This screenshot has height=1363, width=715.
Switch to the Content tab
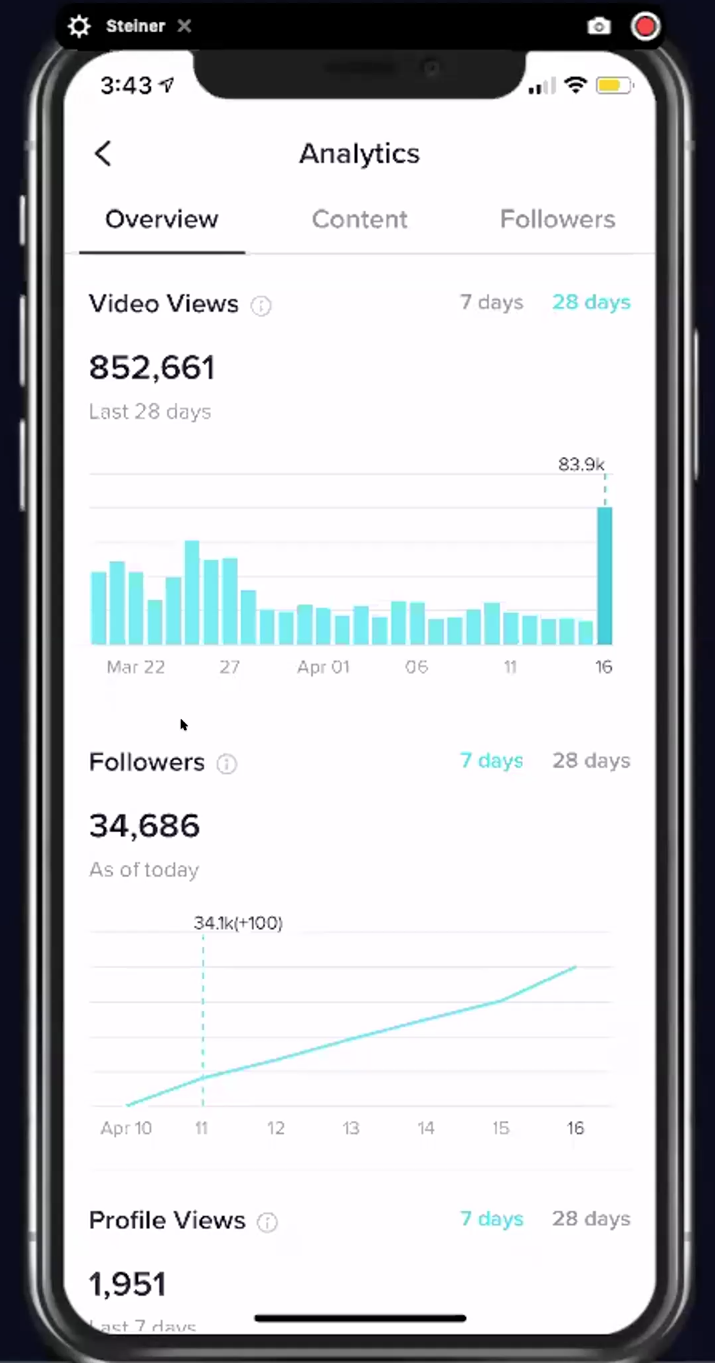(359, 219)
